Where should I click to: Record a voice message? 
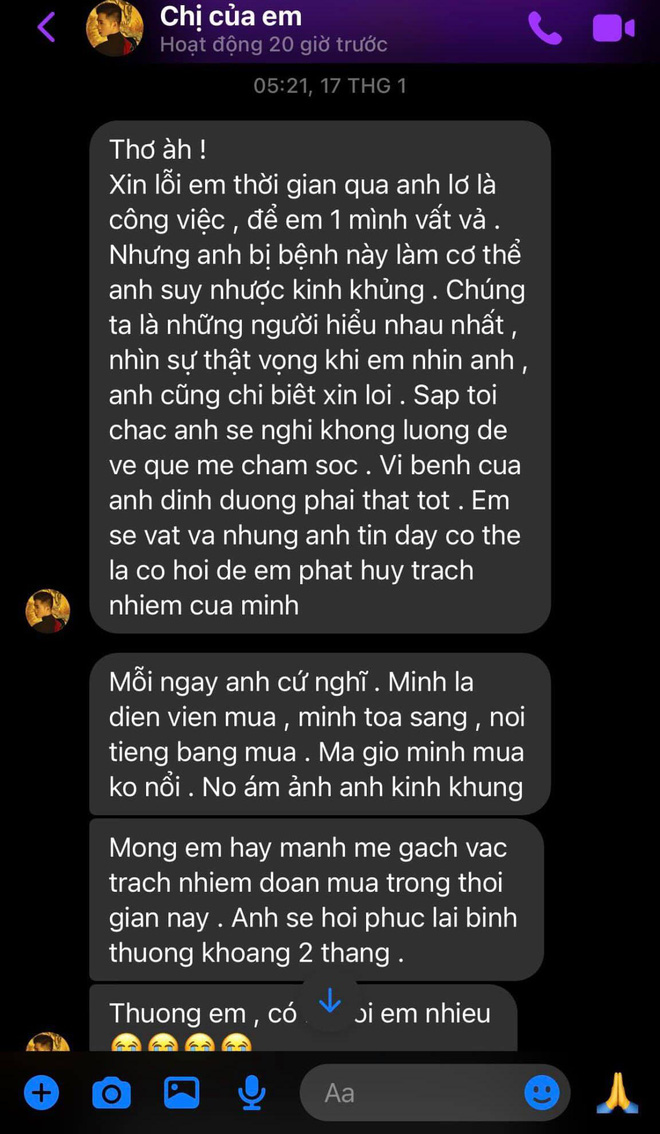252,1093
